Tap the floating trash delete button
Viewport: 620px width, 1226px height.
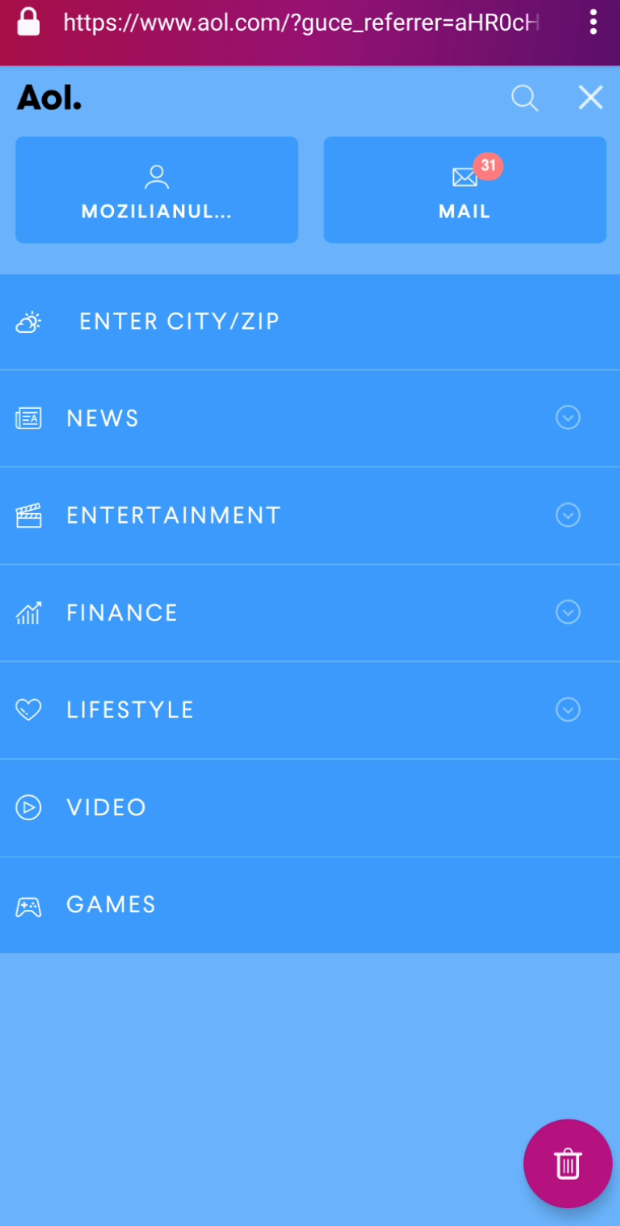(567, 1163)
